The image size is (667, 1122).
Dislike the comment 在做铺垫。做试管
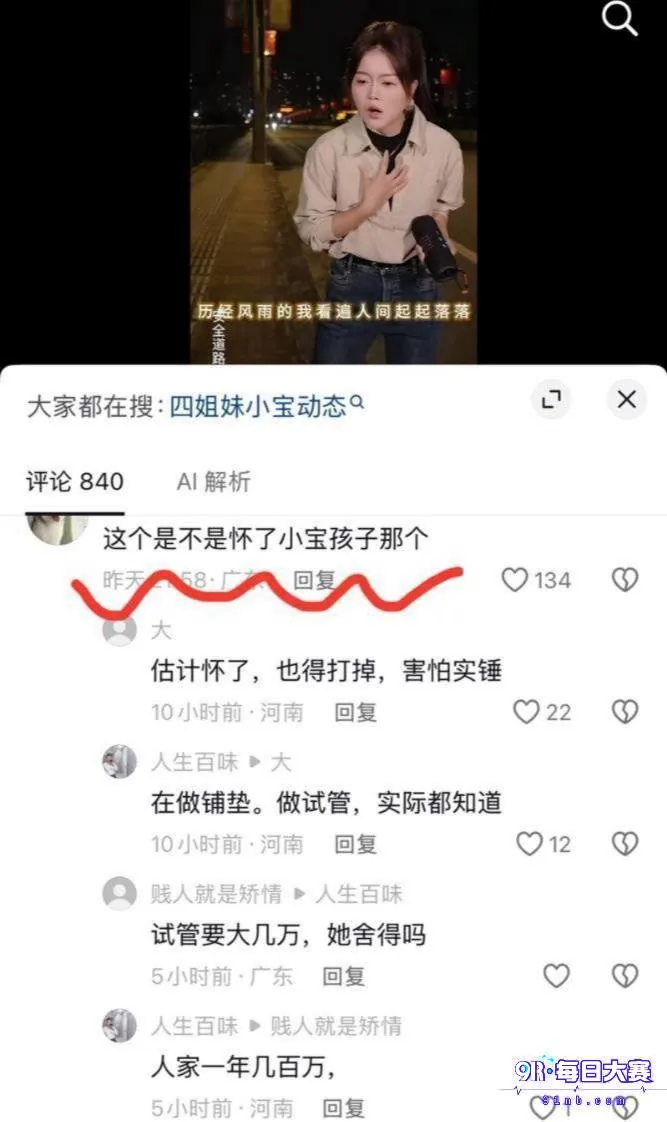pyautogui.click(x=625, y=844)
